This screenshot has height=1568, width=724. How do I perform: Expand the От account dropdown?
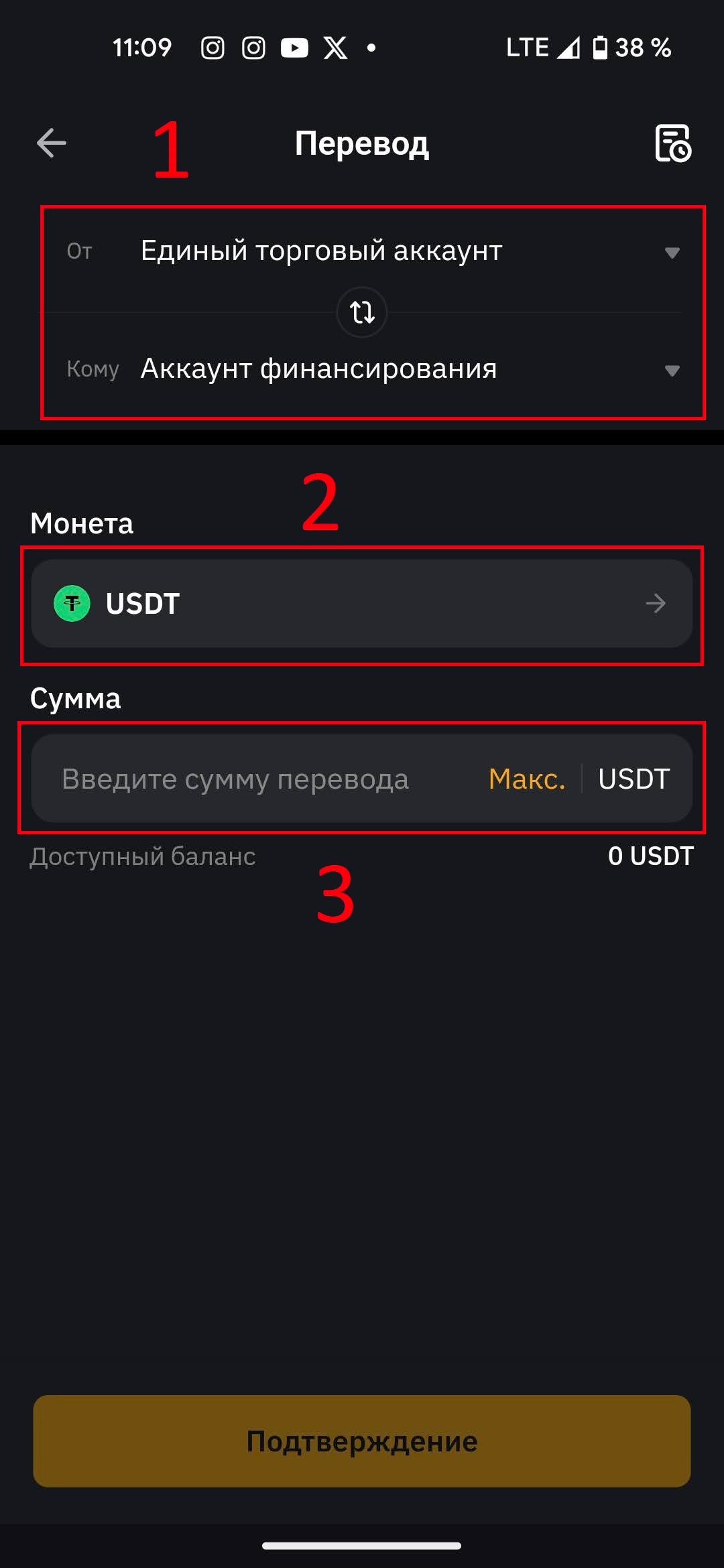pos(672,252)
